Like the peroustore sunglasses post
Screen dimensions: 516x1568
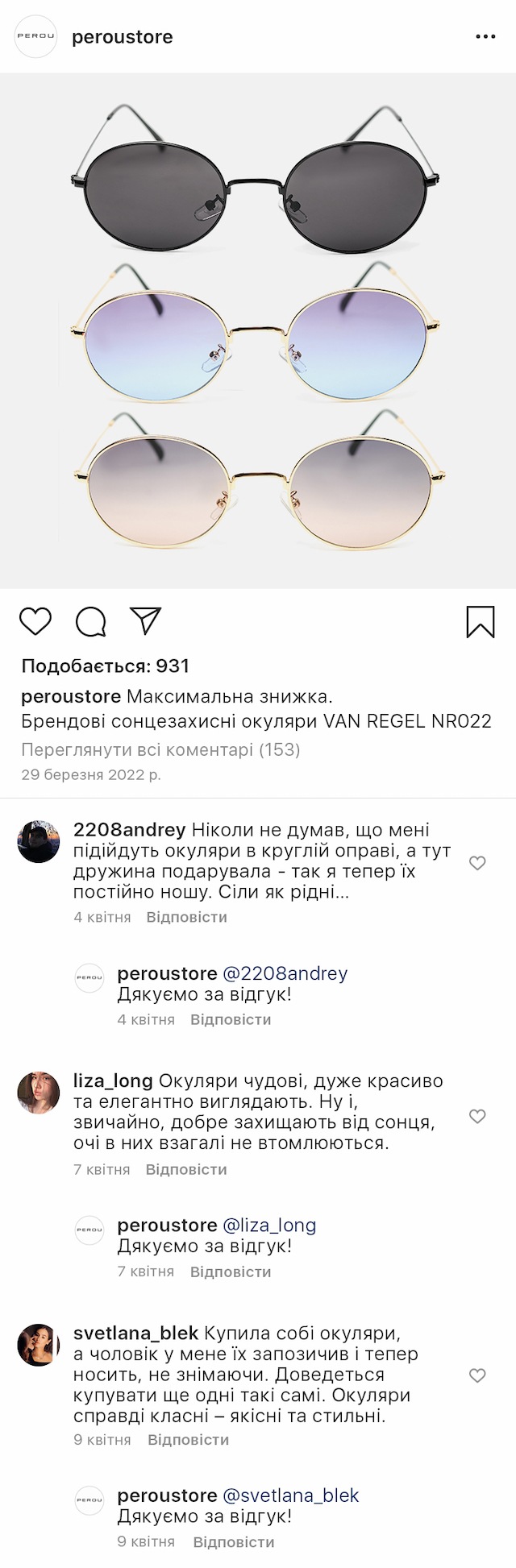point(35,621)
